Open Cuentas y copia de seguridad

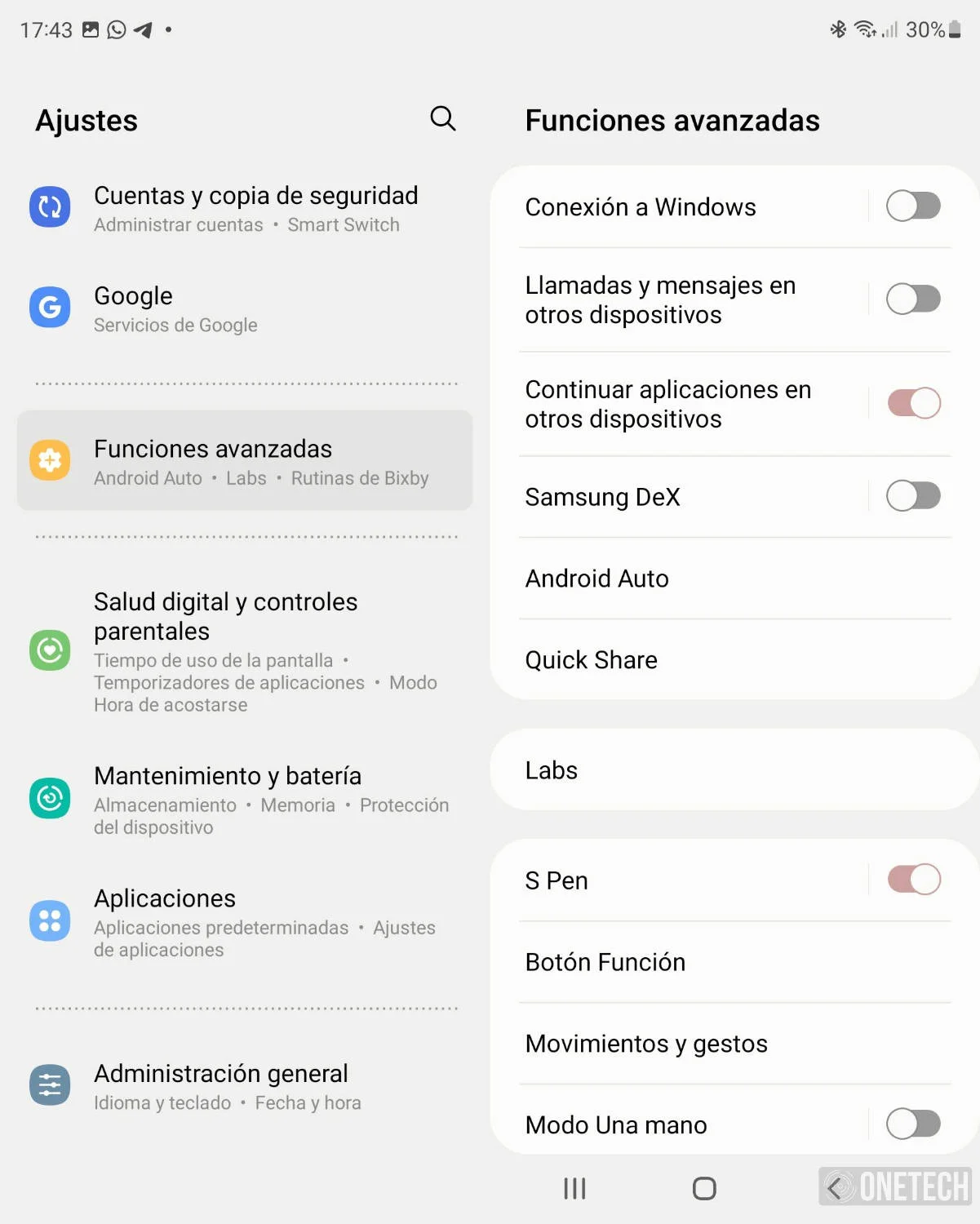pos(245,208)
